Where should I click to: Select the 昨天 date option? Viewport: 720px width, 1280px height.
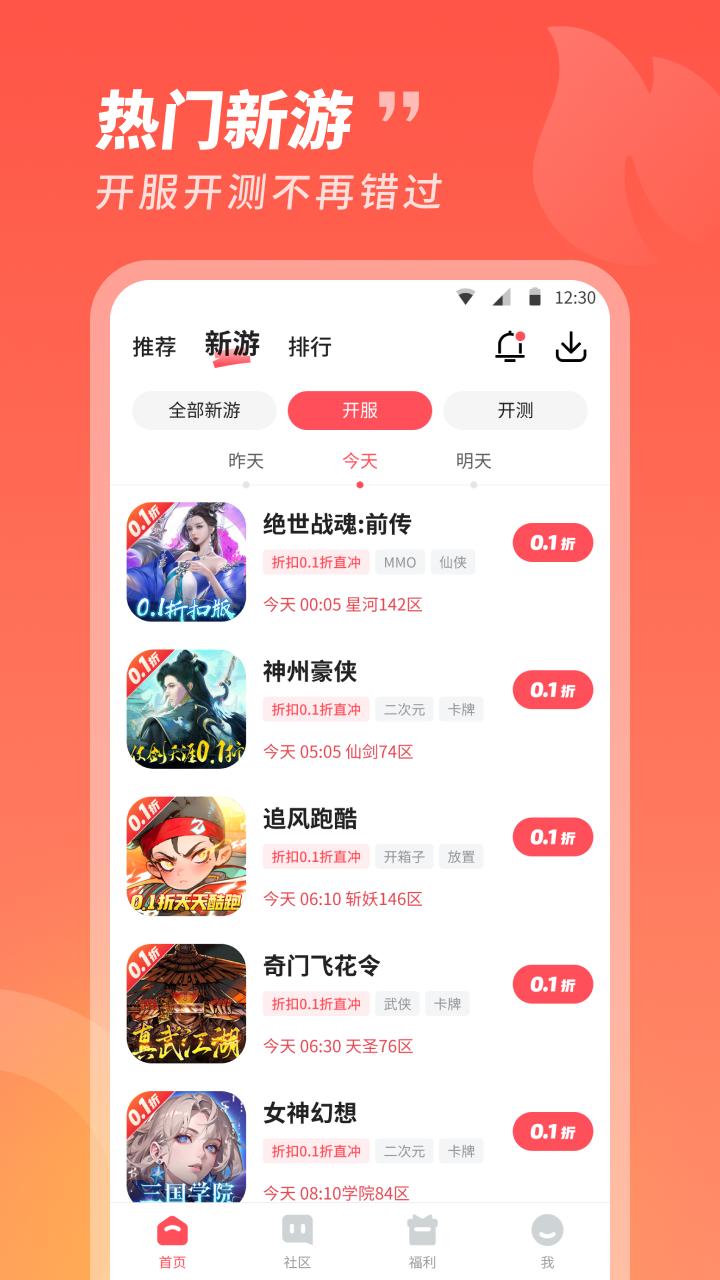[246, 461]
